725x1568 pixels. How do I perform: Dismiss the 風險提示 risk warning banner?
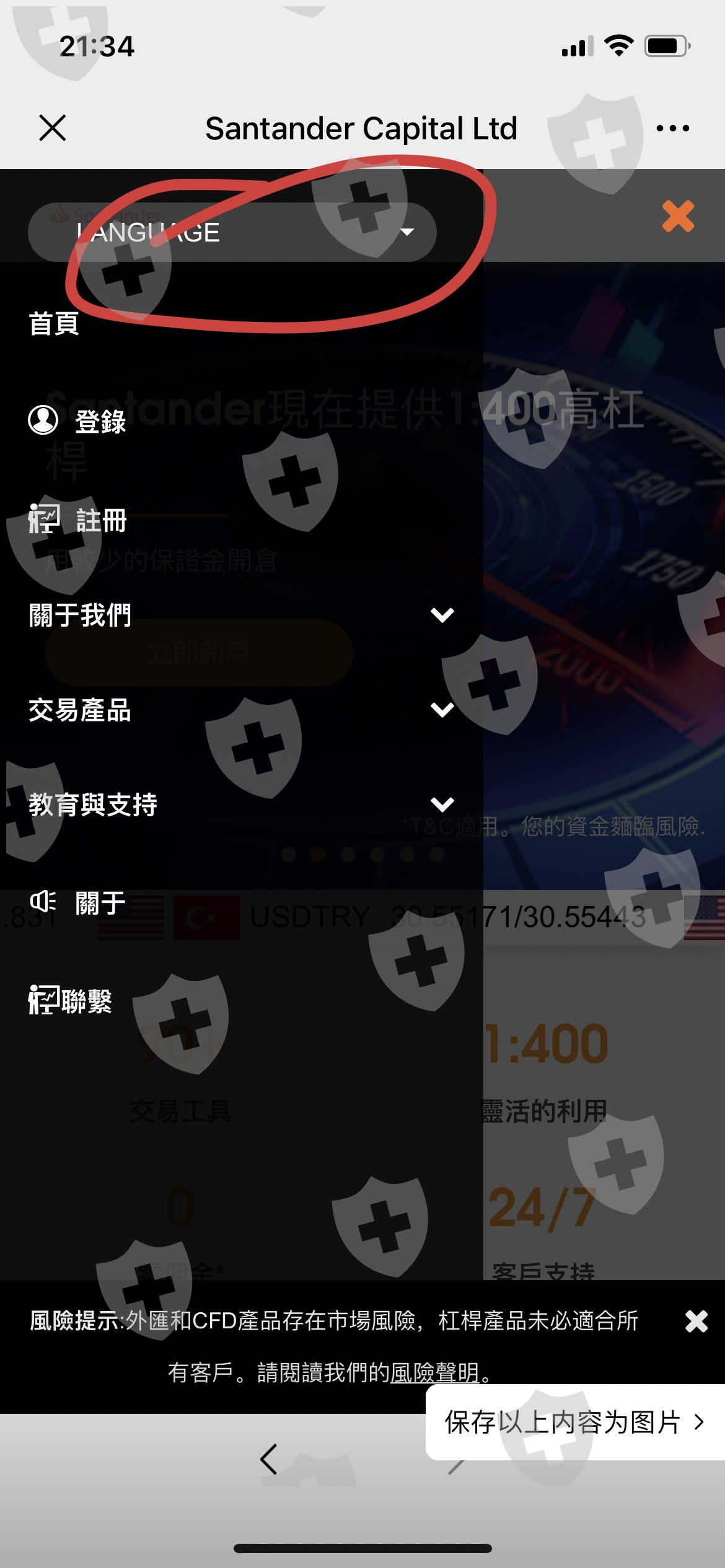[x=696, y=1321]
